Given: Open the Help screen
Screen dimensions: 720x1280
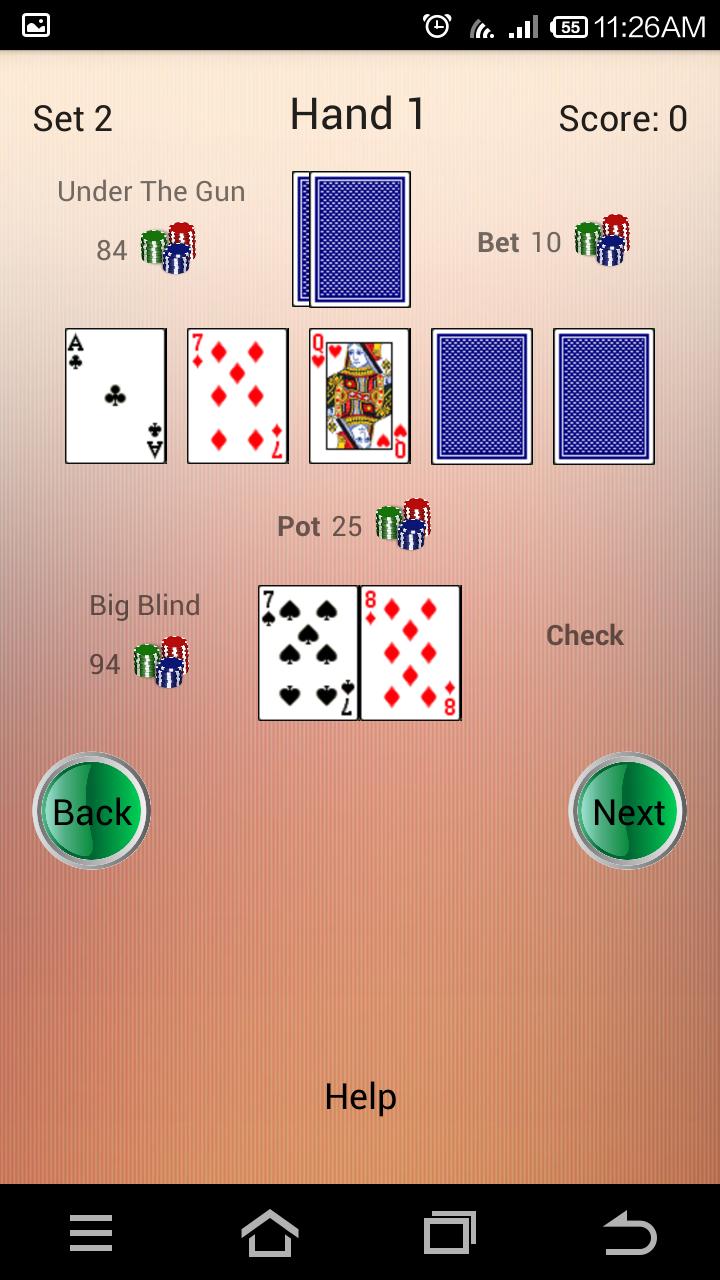Looking at the screenshot, I should 359,1096.
